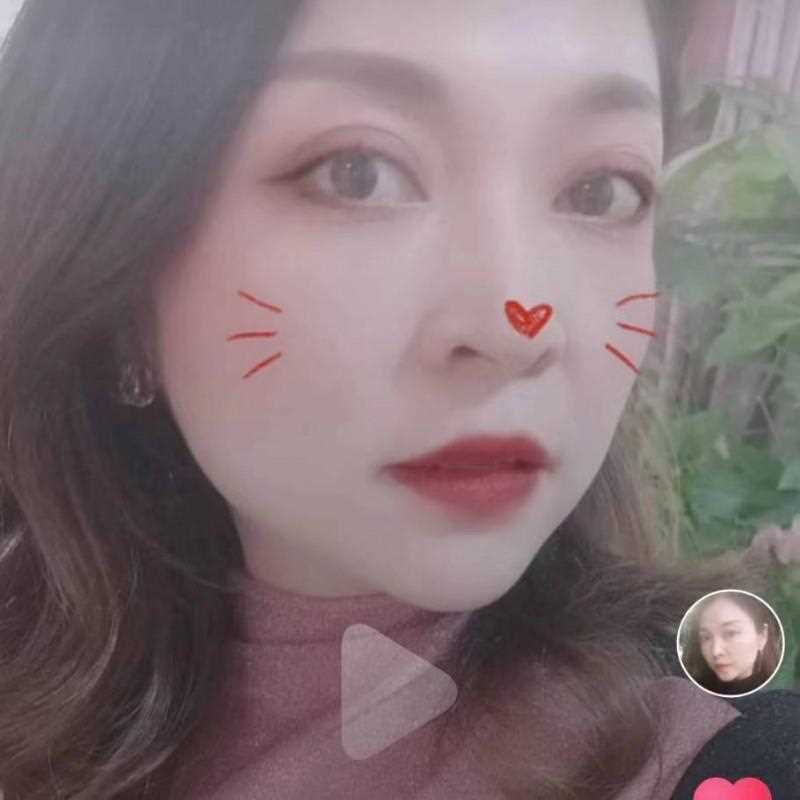This screenshot has height=800, width=800.
Task: Open the creator's profile avatar
Action: pyautogui.click(x=730, y=643)
